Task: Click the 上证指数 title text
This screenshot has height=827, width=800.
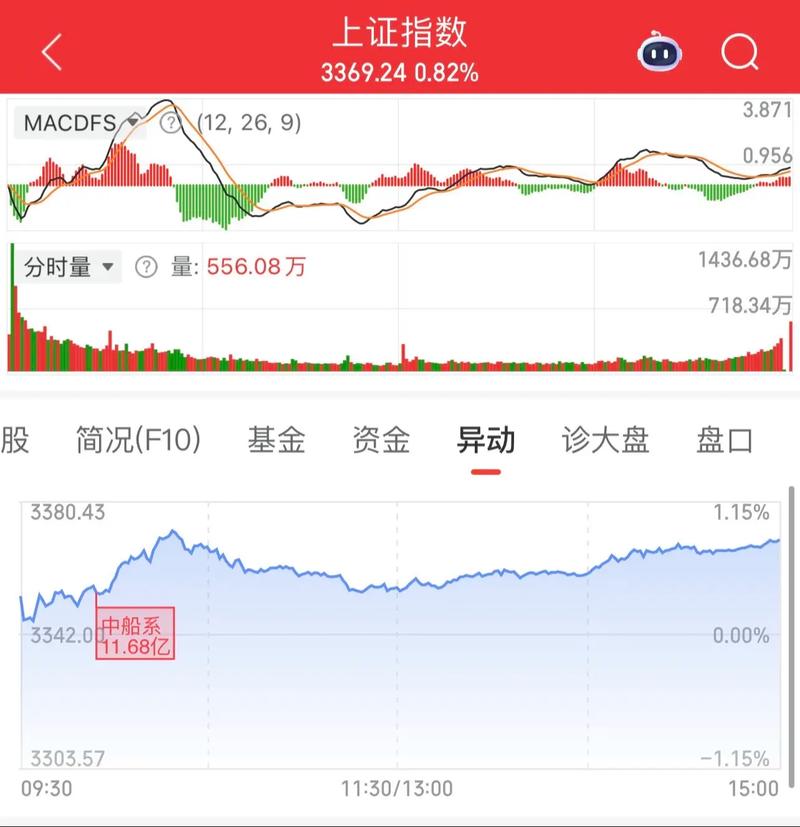Action: tap(400, 33)
